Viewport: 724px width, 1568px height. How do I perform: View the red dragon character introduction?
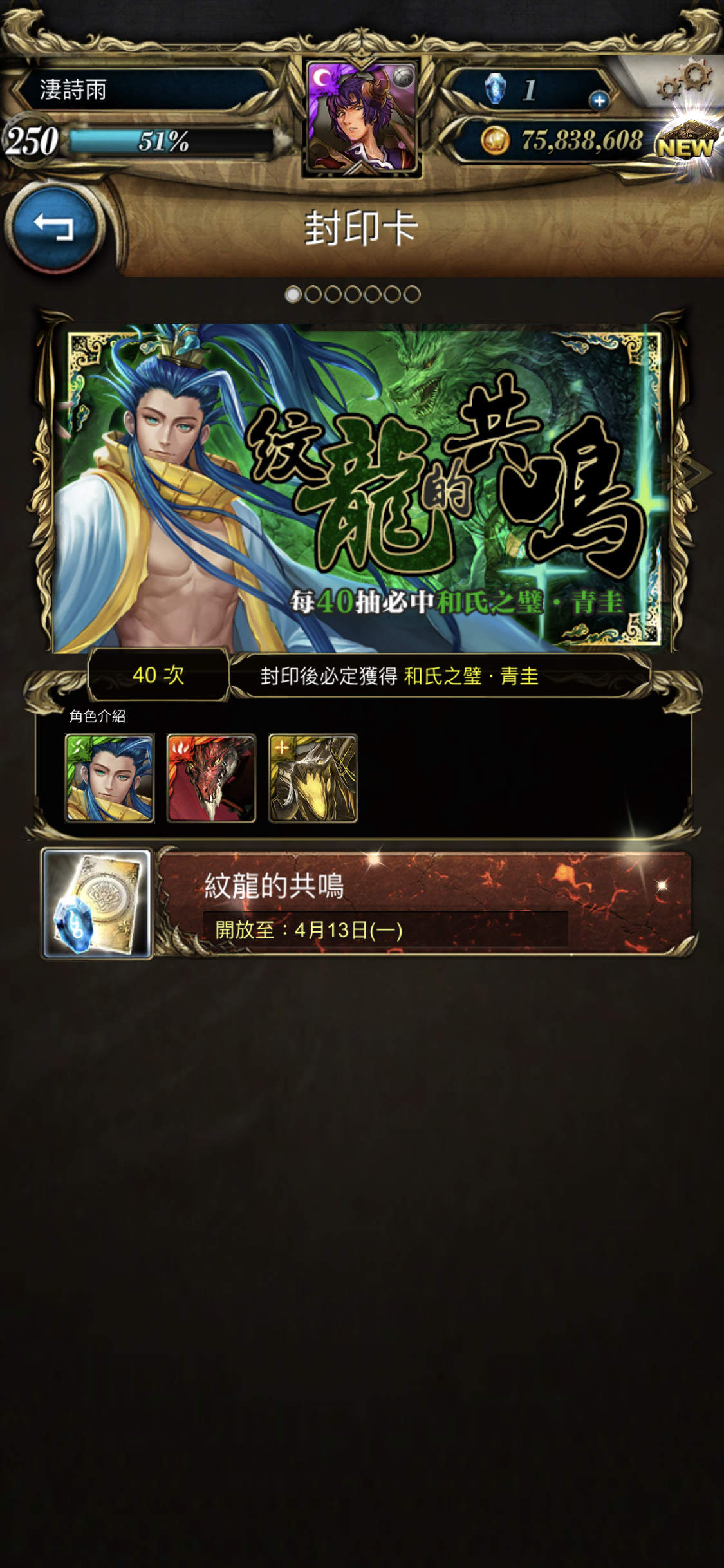211,778
